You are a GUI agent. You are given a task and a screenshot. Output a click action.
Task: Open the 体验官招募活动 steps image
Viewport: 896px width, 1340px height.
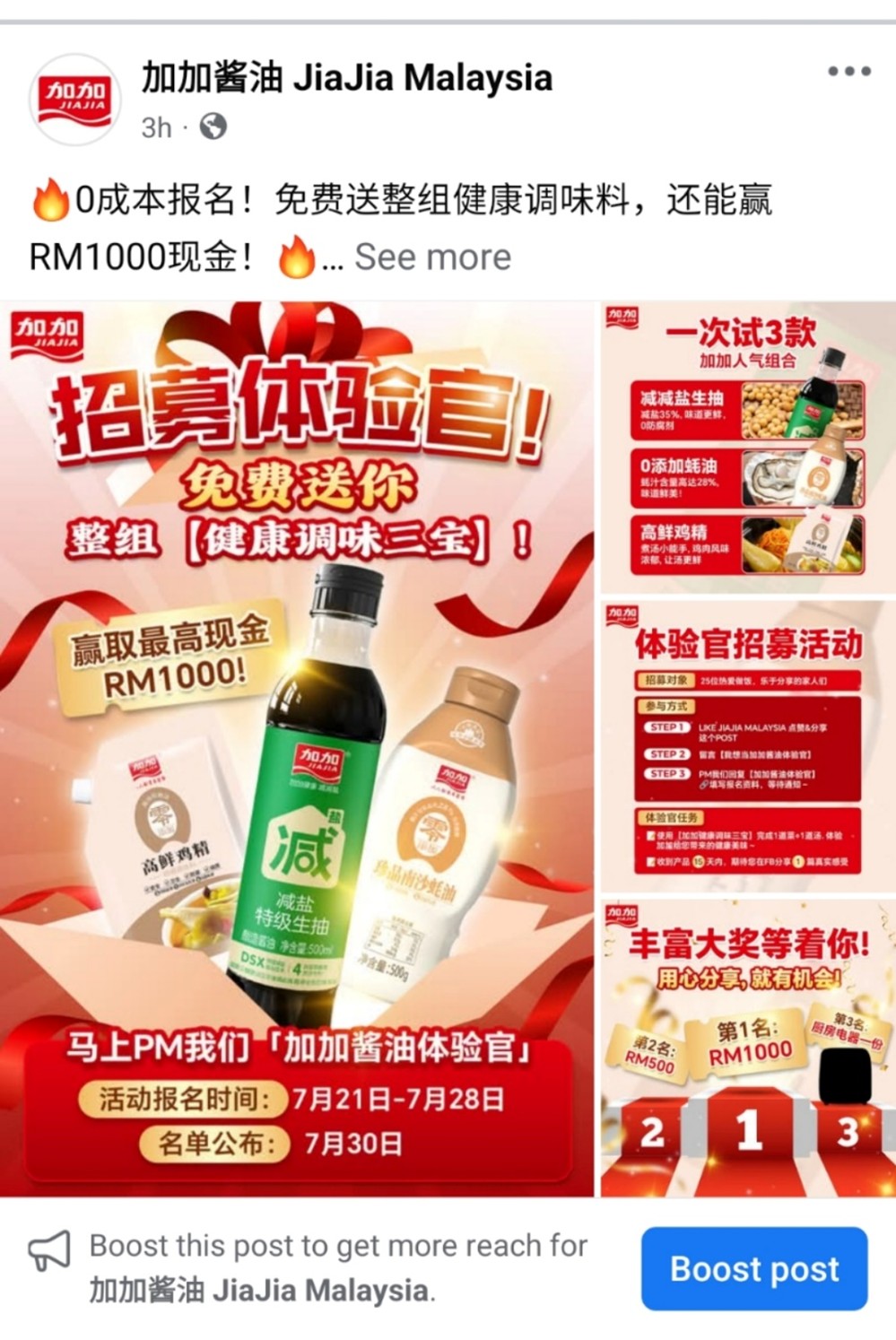tap(747, 746)
